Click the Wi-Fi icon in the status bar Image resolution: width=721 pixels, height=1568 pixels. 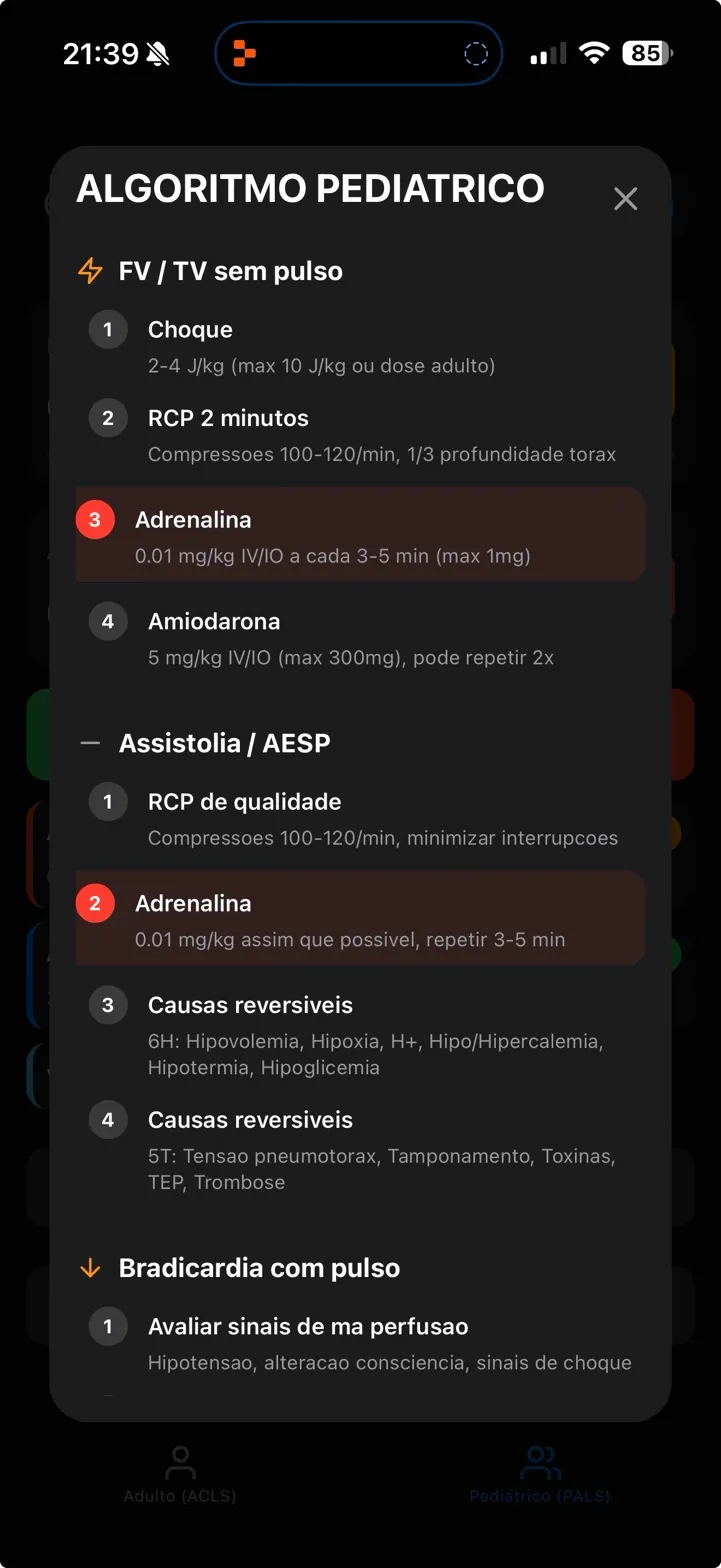[x=595, y=53]
